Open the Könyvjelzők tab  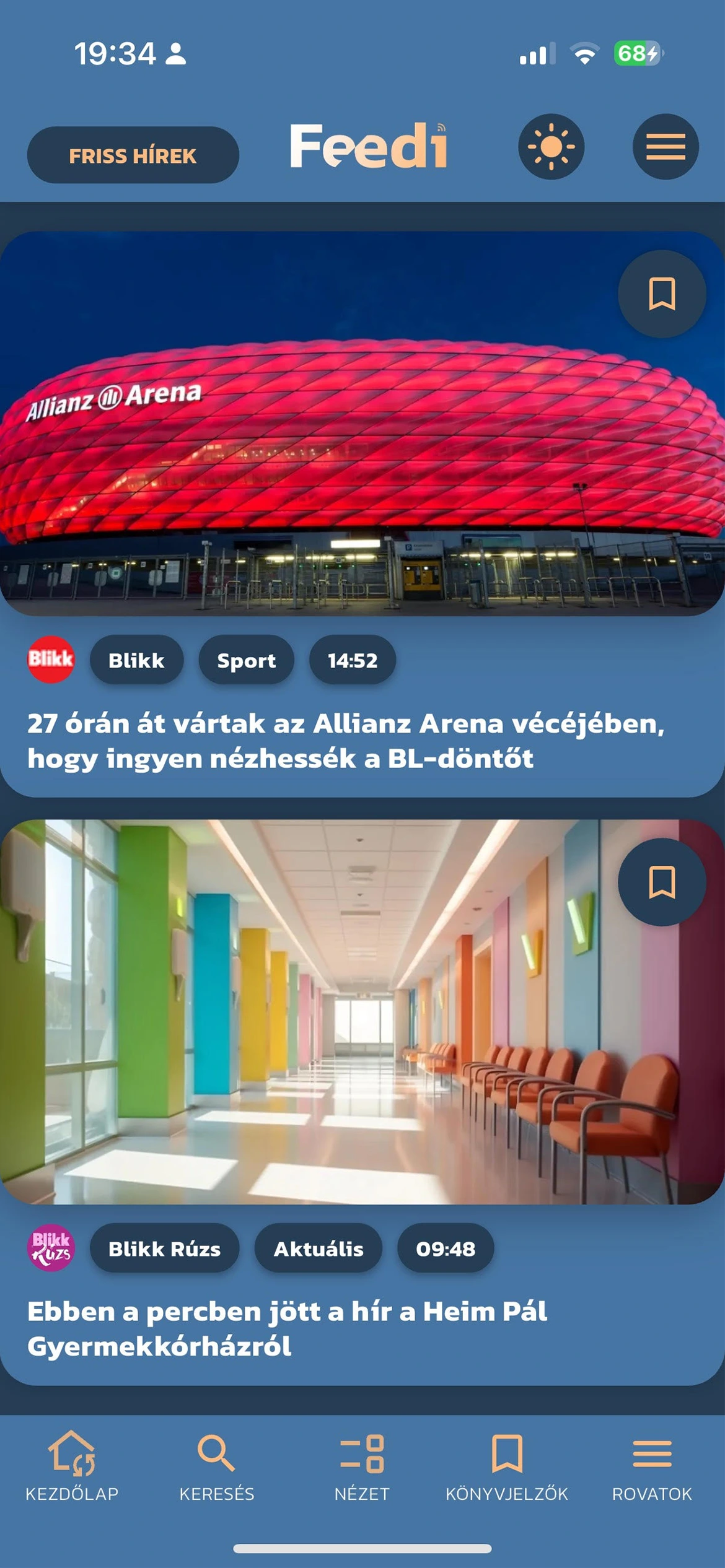tap(507, 1466)
